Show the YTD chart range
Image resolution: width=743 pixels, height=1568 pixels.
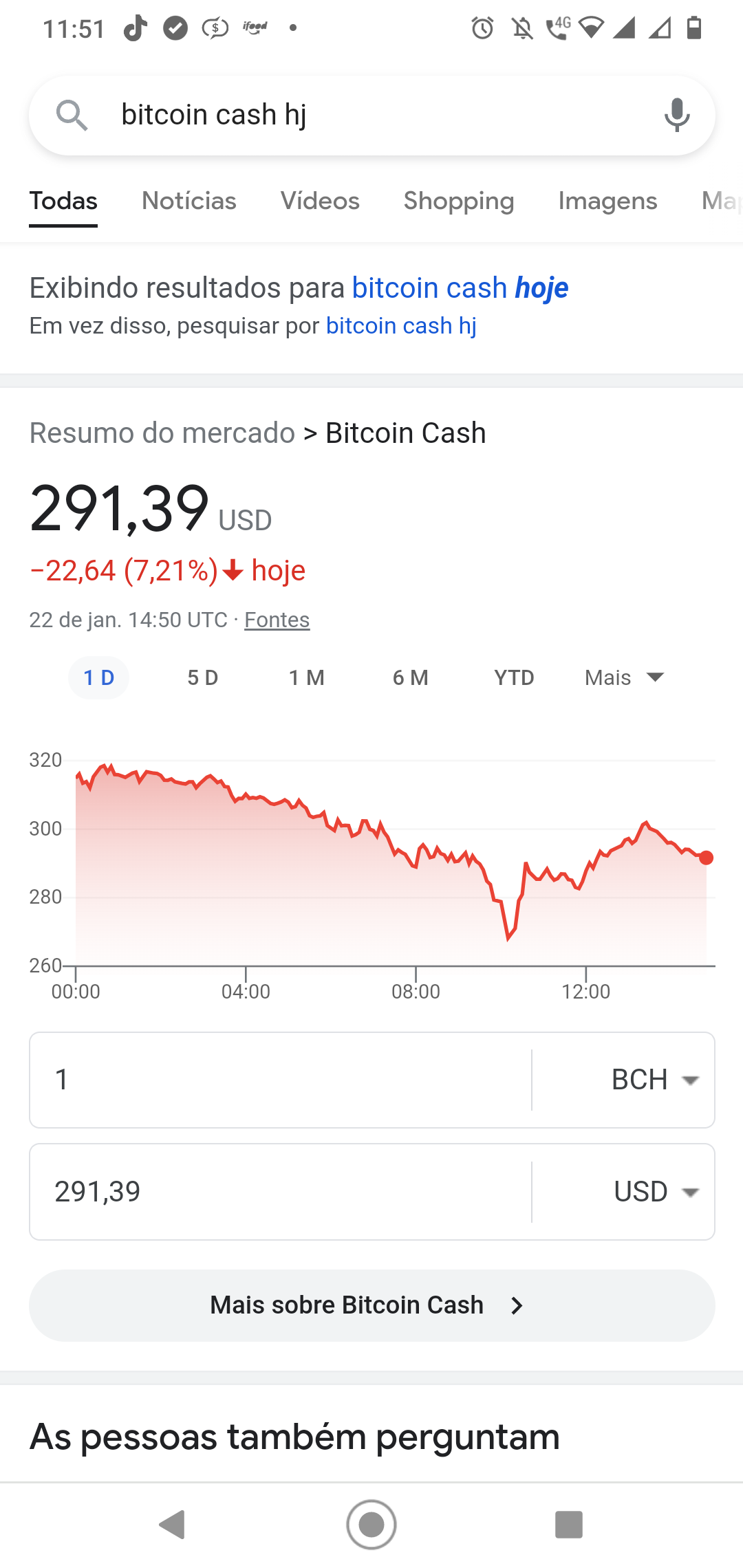514,677
